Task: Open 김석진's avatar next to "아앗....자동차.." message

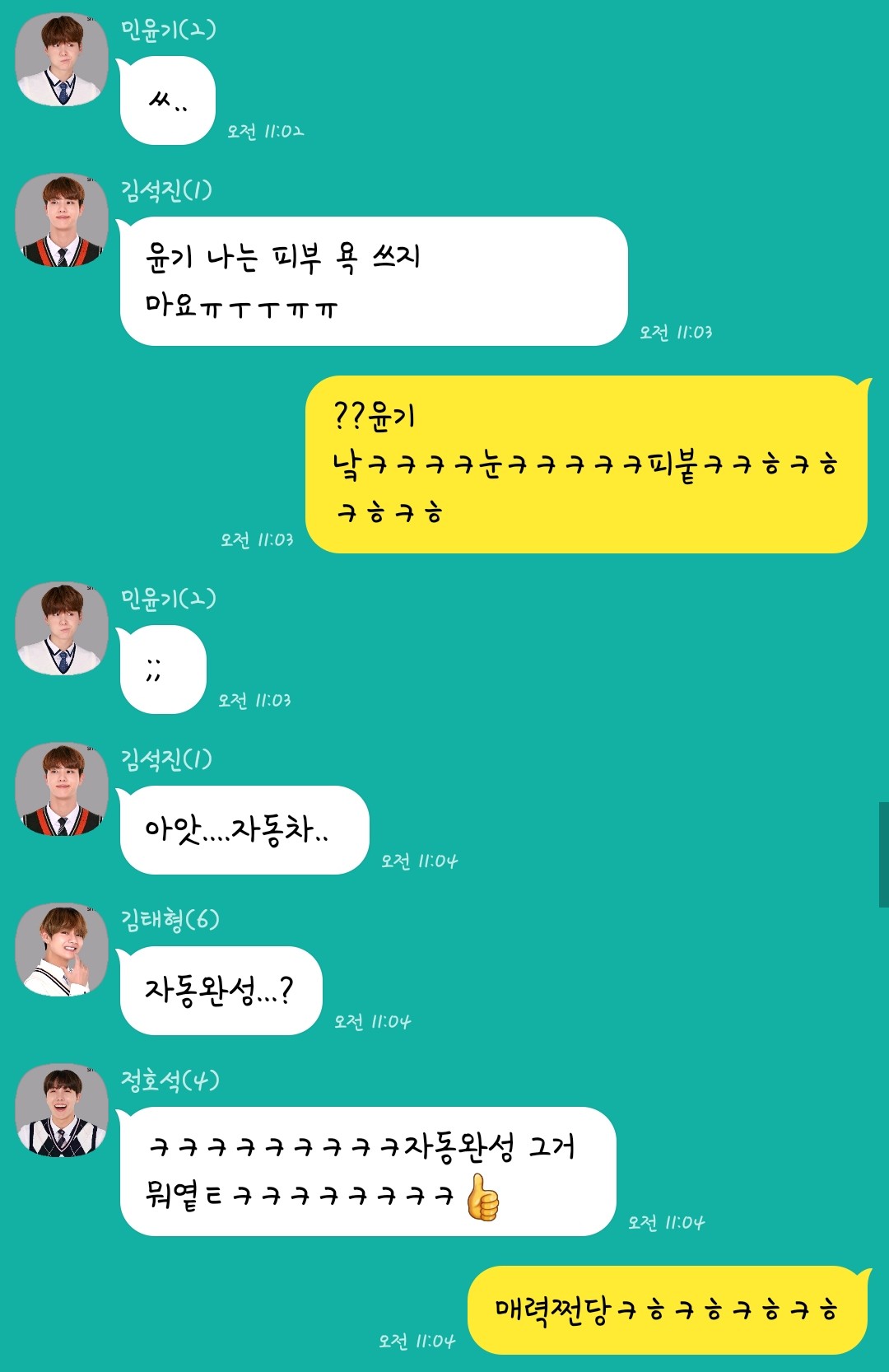Action: click(62, 790)
